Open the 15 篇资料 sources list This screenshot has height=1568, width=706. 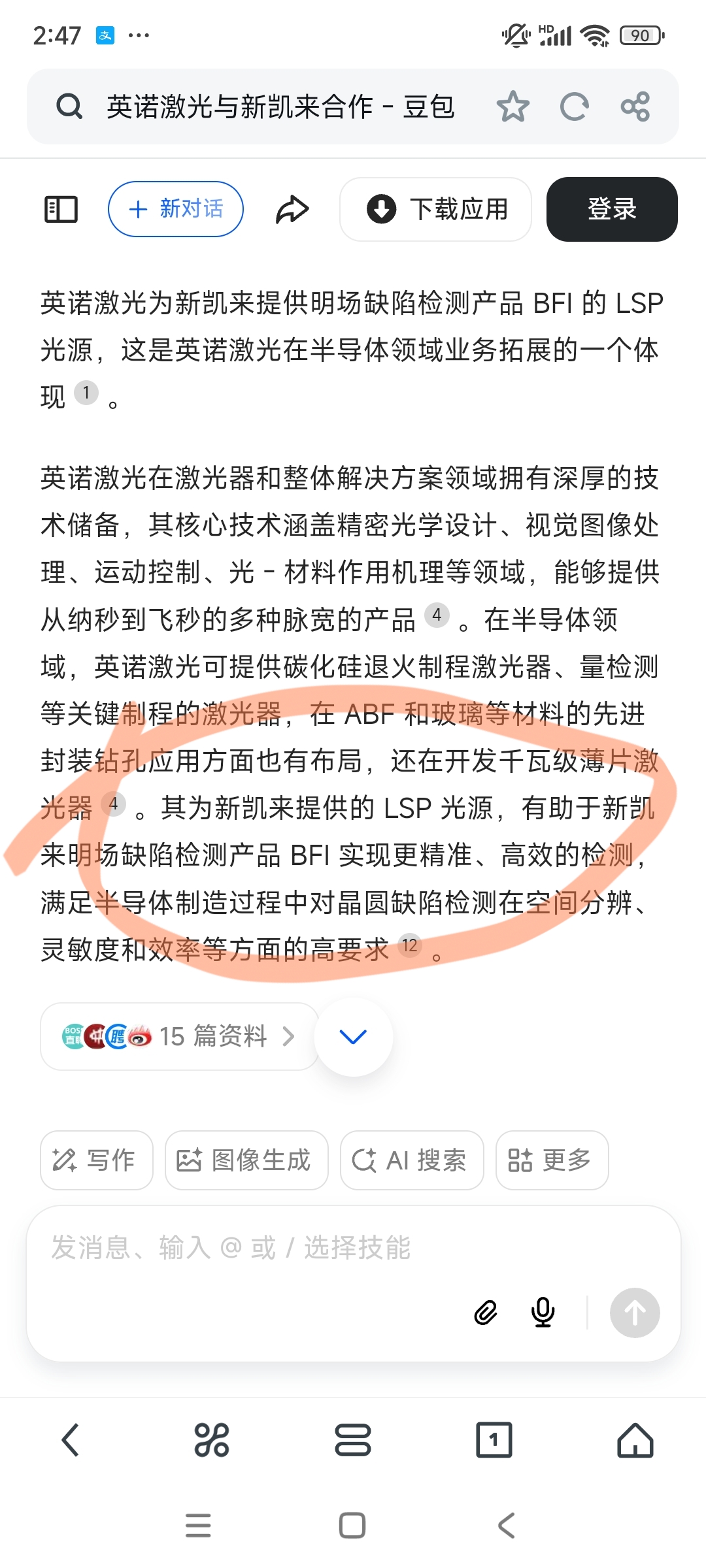179,1036
